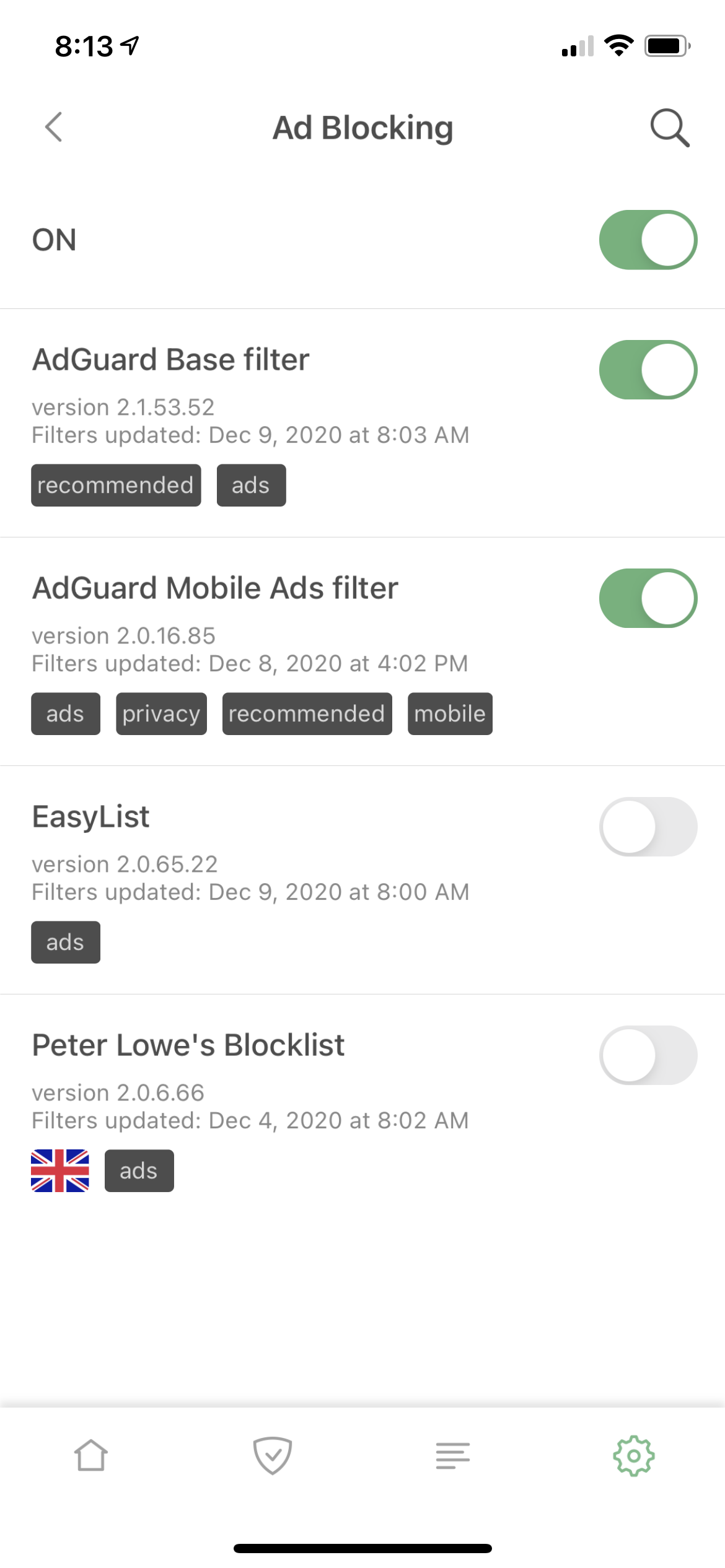Open the Filtering log icon
The height and width of the screenshot is (1568, 725).
pos(453,1455)
